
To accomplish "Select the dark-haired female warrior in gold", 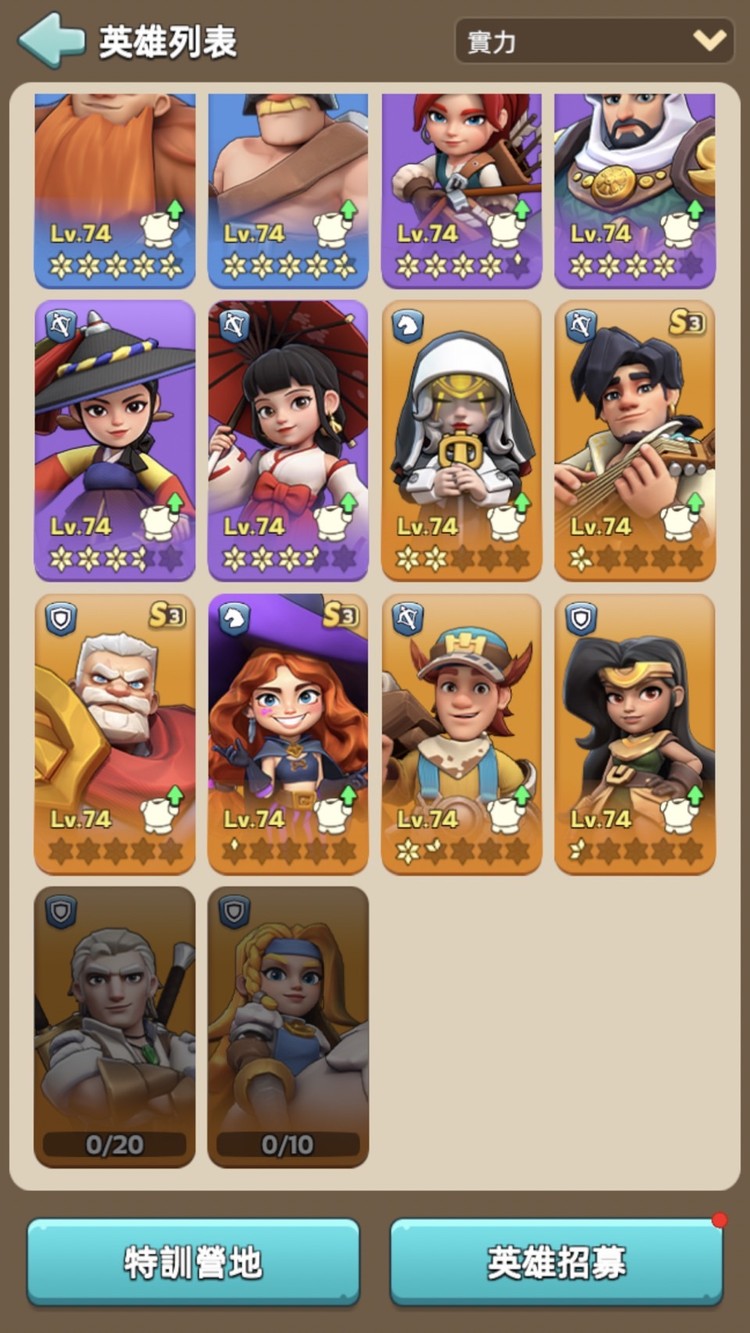I will point(634,733).
